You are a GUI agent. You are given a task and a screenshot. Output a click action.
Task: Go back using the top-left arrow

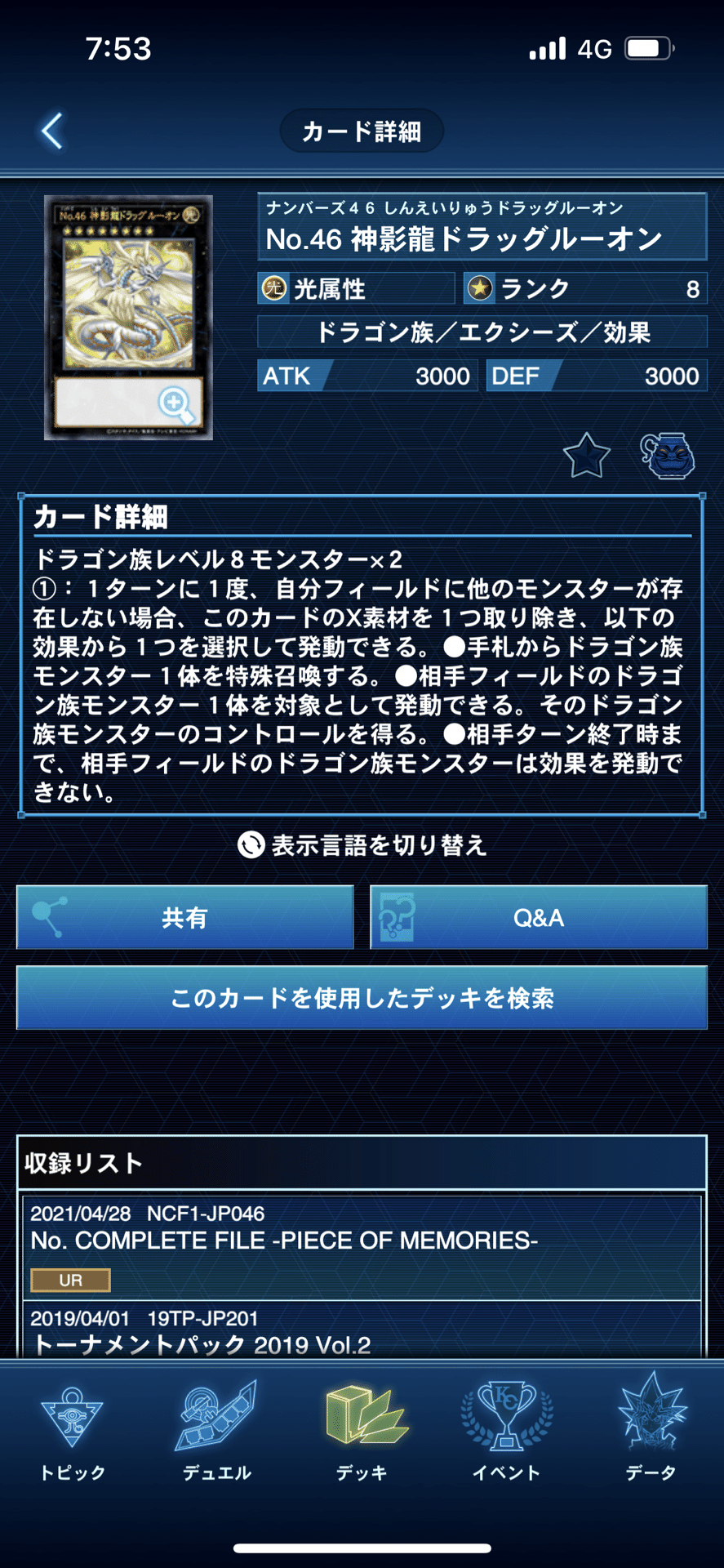[52, 131]
